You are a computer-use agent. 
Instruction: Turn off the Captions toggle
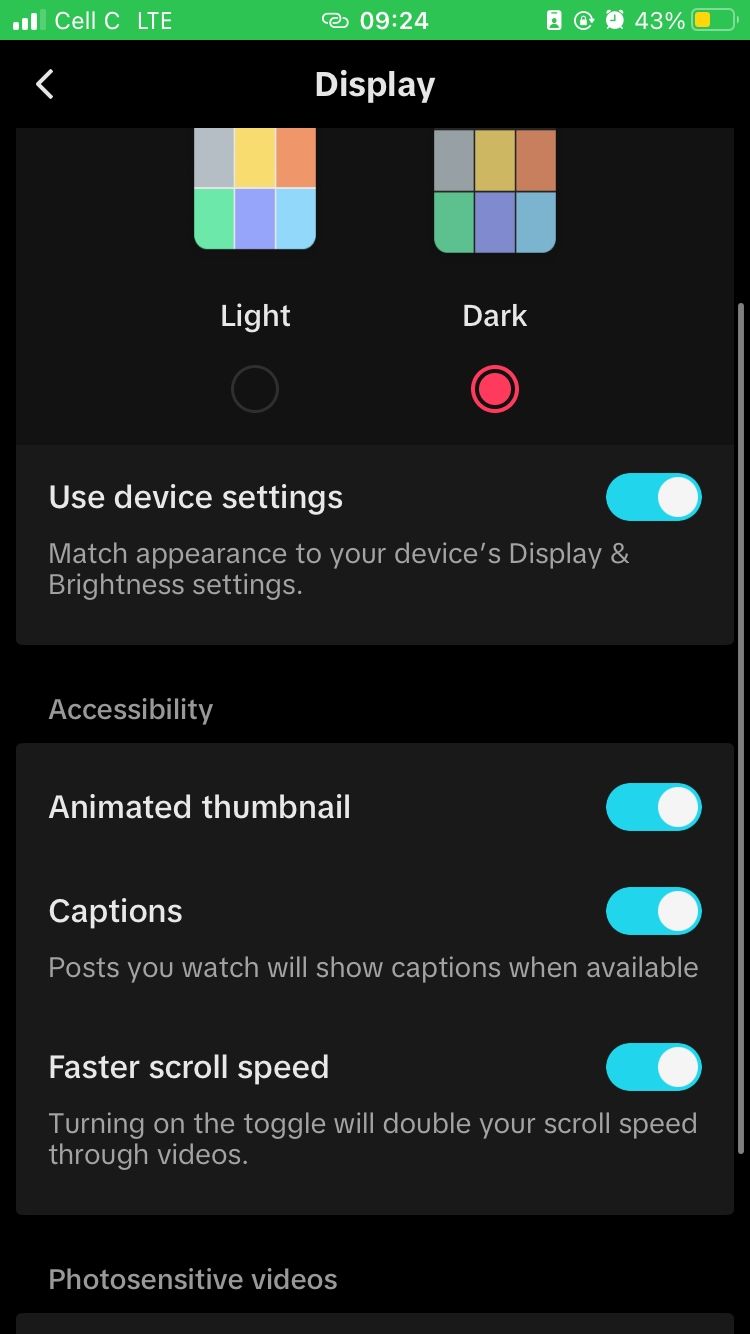point(653,911)
